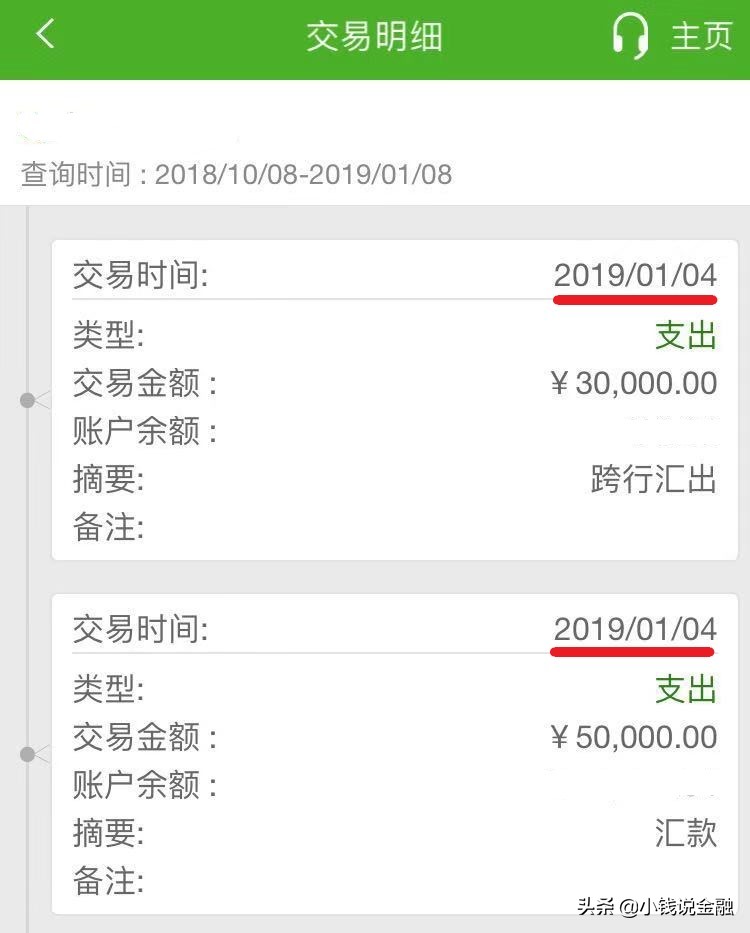Toggle the 支出 type label on second transaction

[684, 690]
